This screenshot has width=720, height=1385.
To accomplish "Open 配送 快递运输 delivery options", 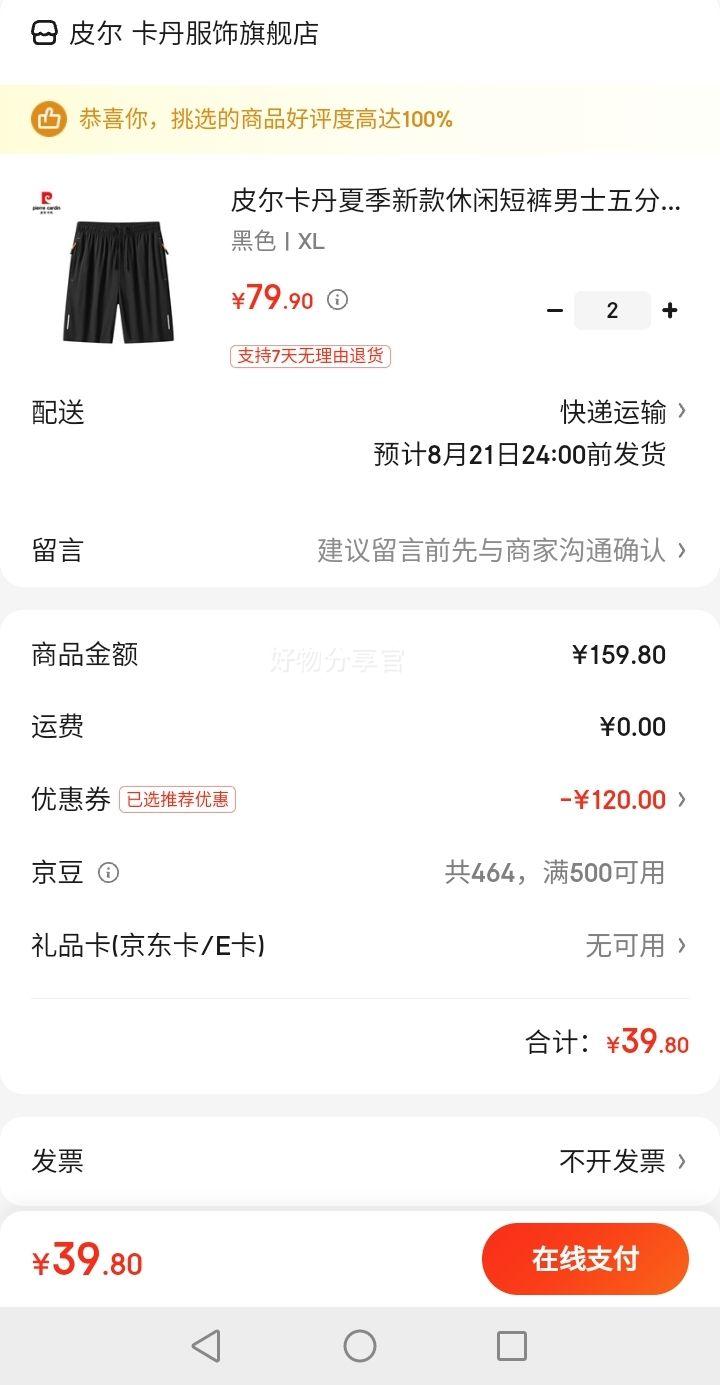I will (x=360, y=412).
